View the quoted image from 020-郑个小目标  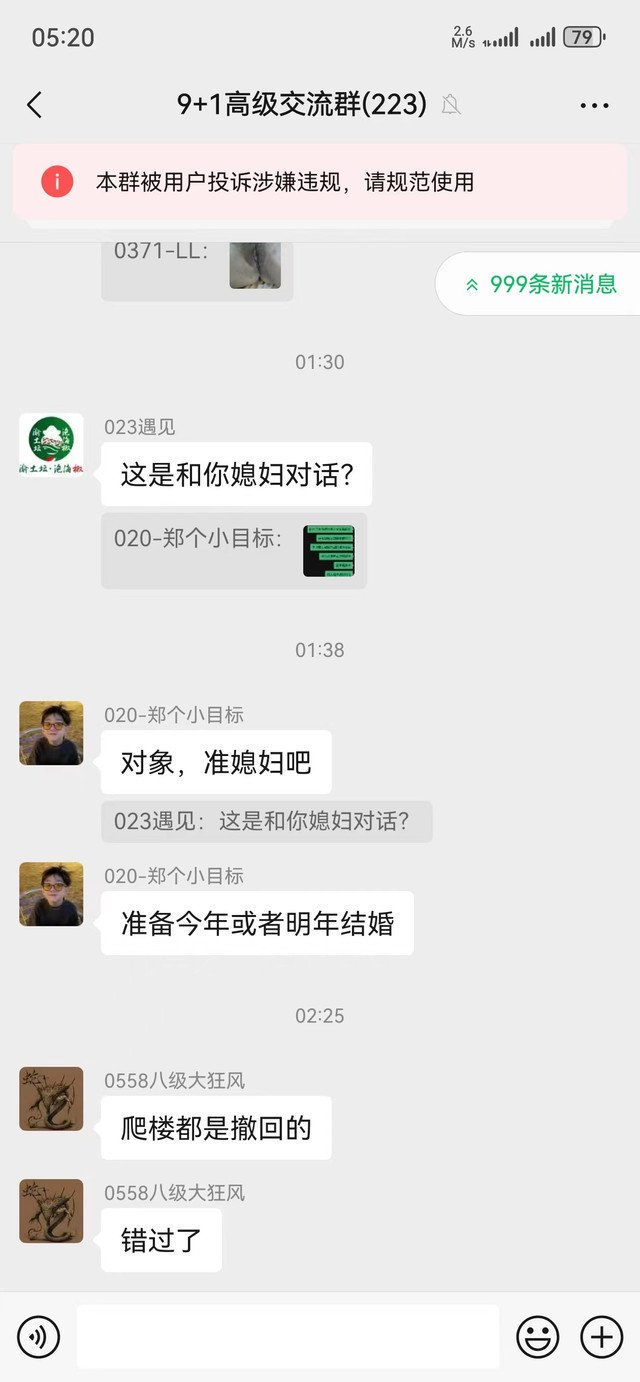point(329,551)
